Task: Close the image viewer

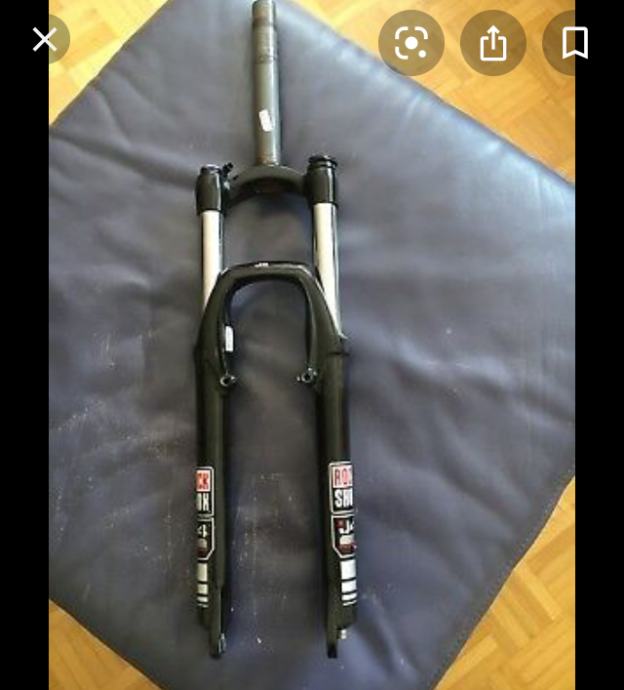Action: 44,41
